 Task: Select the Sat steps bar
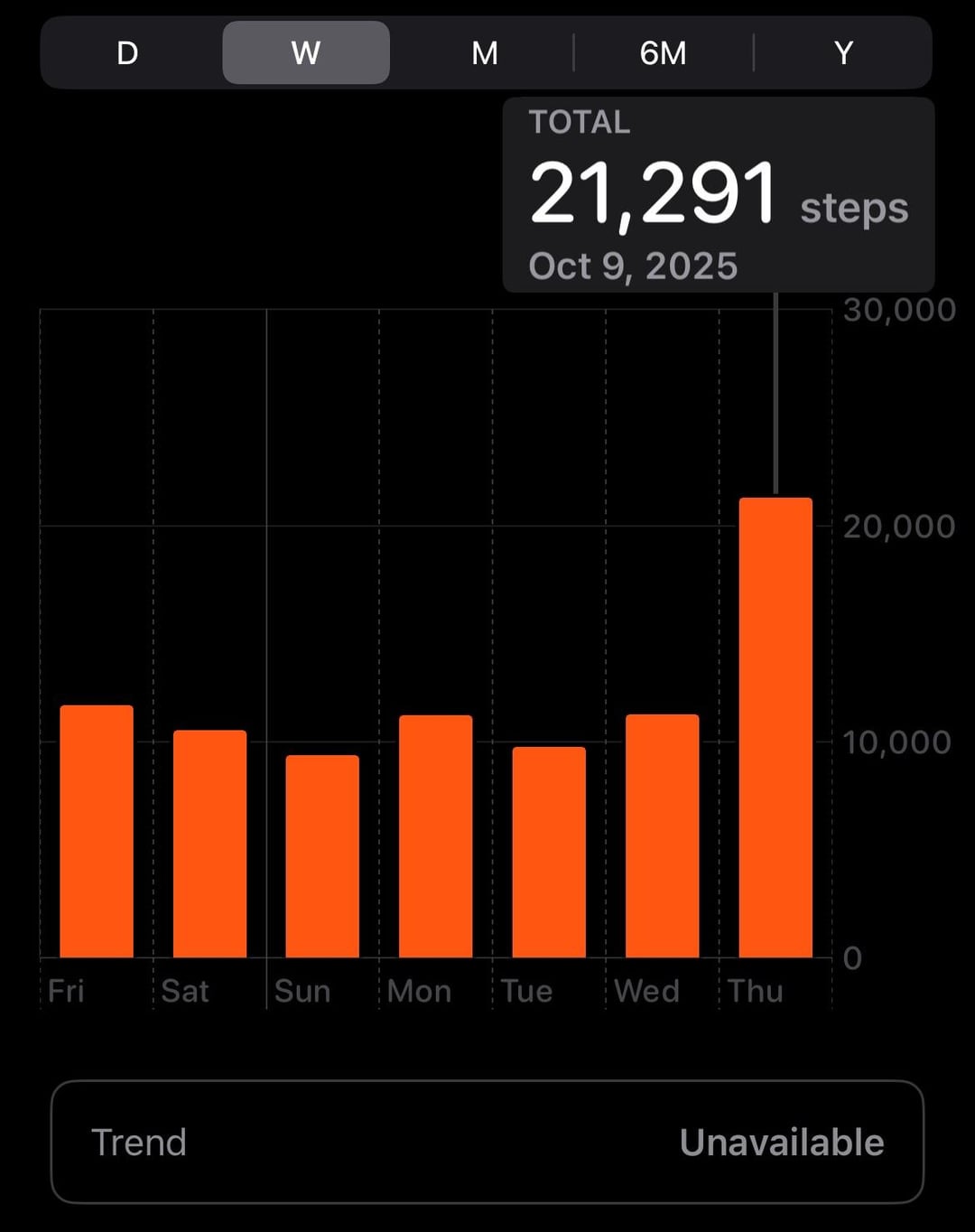pyautogui.click(x=209, y=844)
